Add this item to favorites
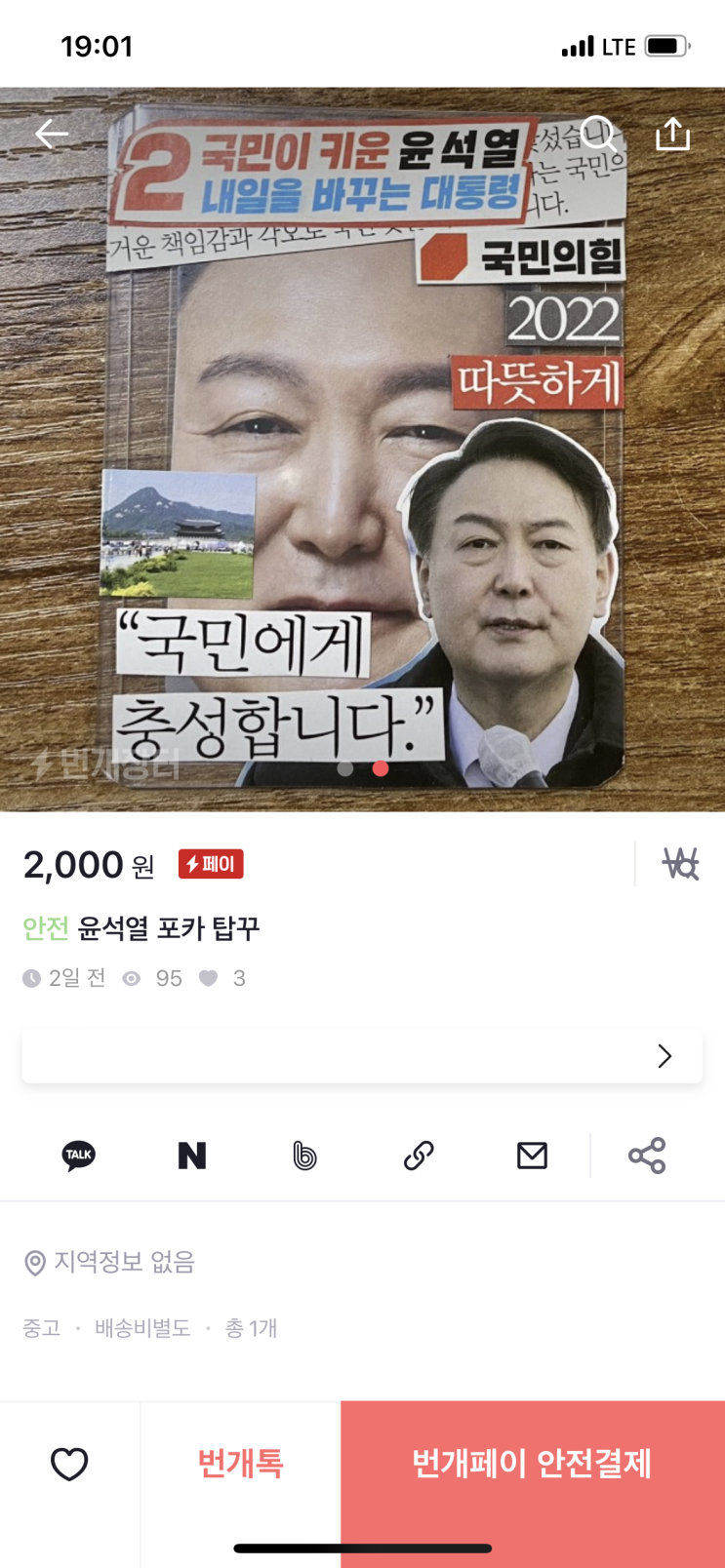The width and height of the screenshot is (725, 1568). 69,1463
